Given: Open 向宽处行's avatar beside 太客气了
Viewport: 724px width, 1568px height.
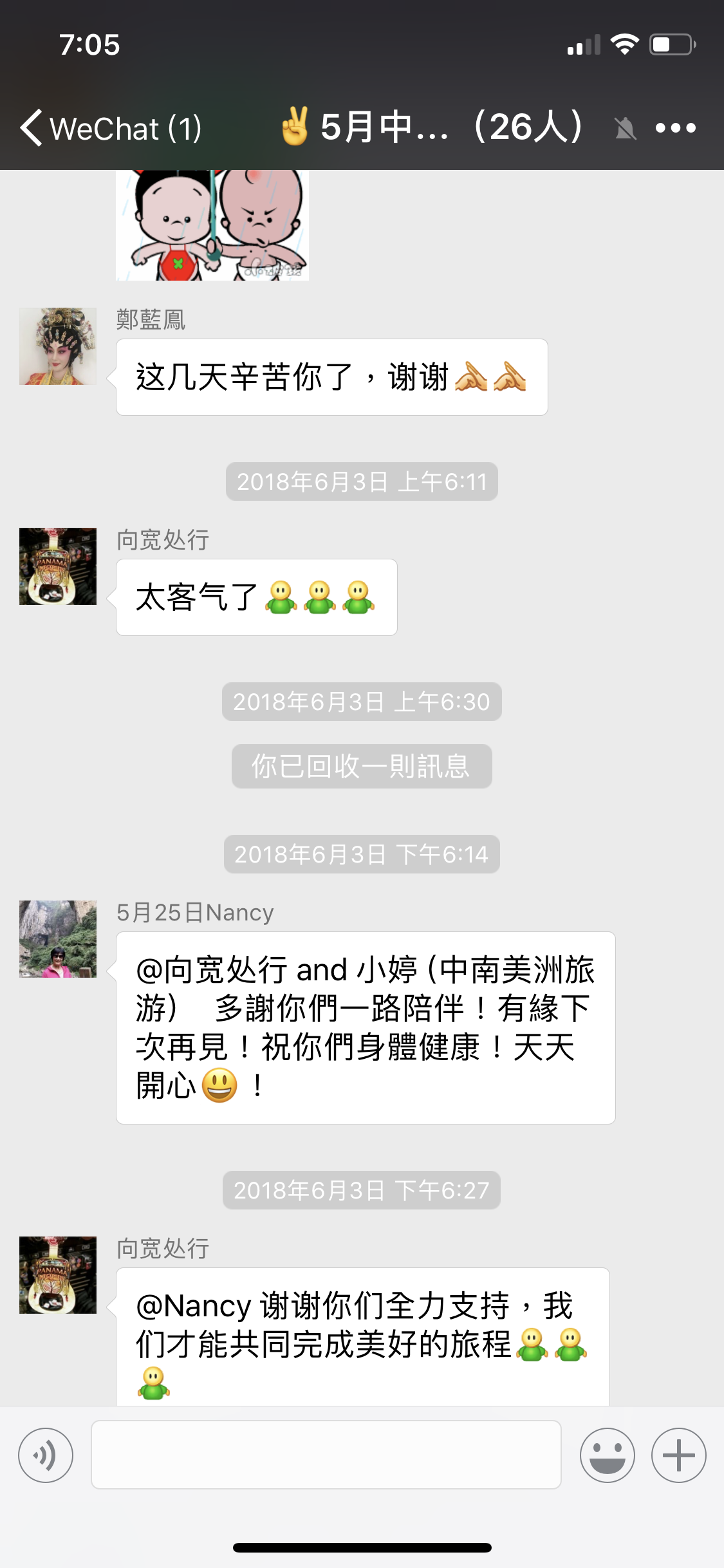Looking at the screenshot, I should [x=58, y=566].
